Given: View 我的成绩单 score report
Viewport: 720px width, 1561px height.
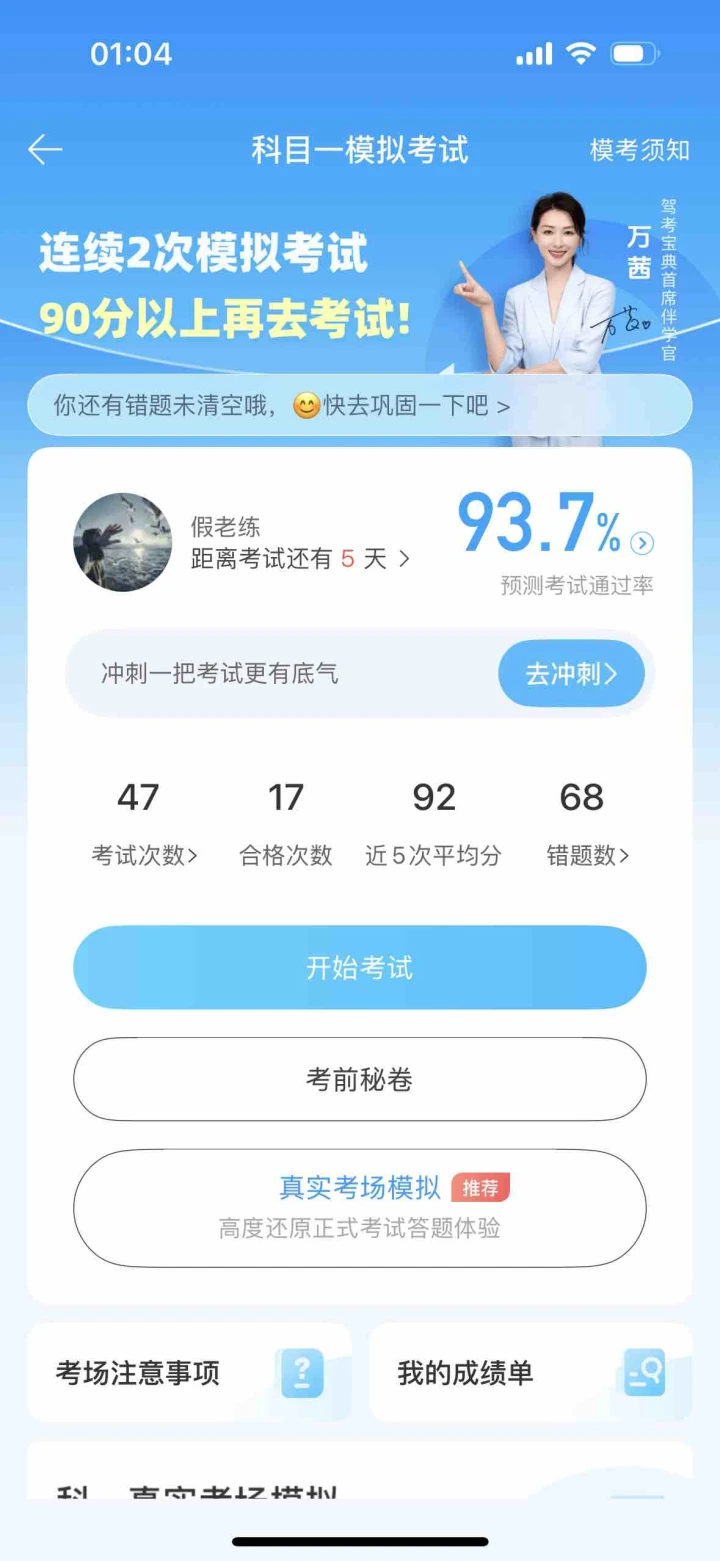Looking at the screenshot, I should [x=531, y=1372].
